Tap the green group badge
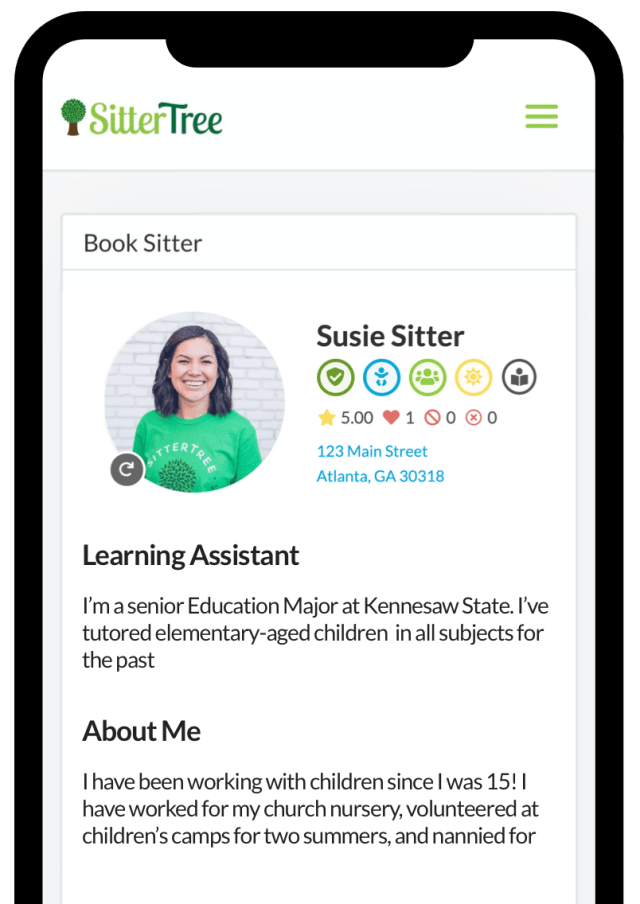The image size is (640, 904). [427, 377]
